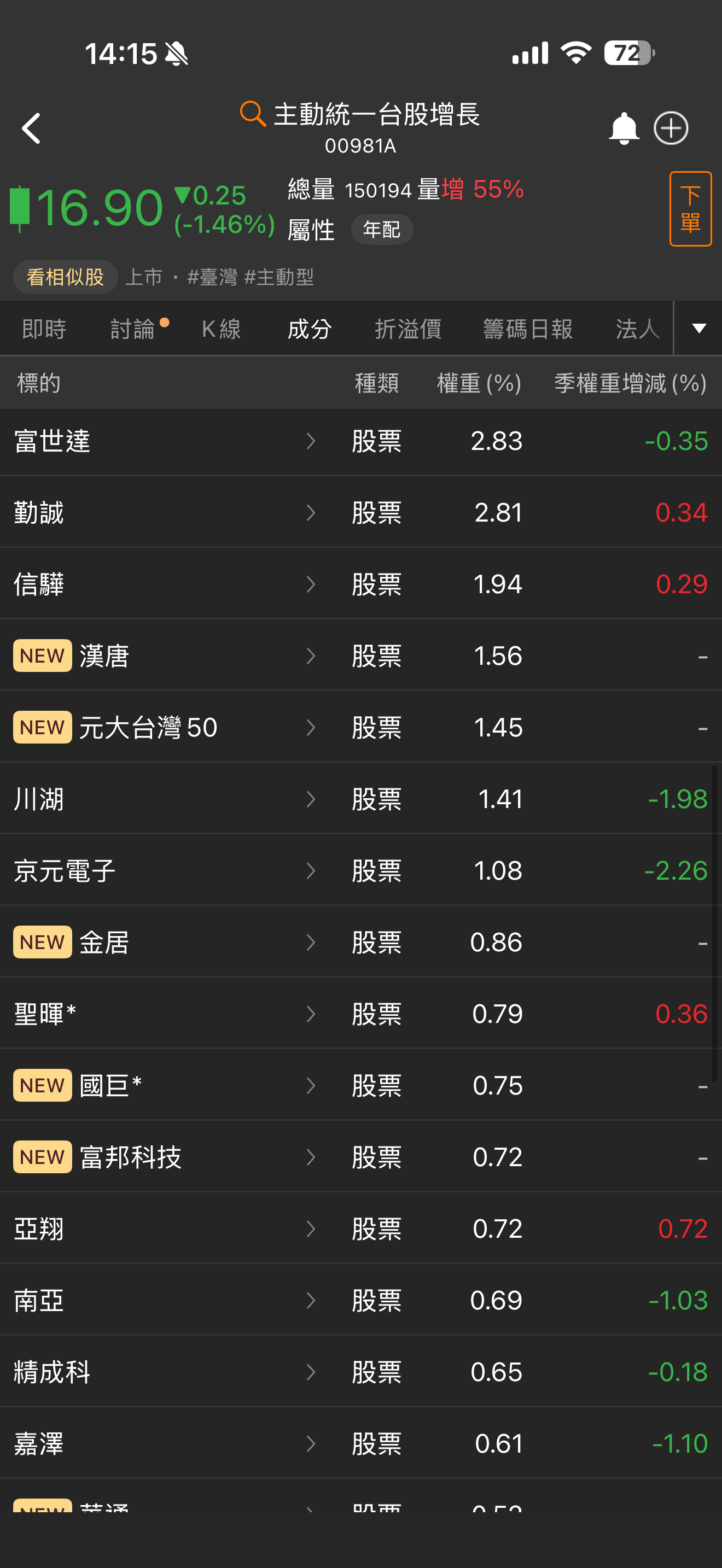
Task: Open the price alert bell
Action: tap(624, 128)
